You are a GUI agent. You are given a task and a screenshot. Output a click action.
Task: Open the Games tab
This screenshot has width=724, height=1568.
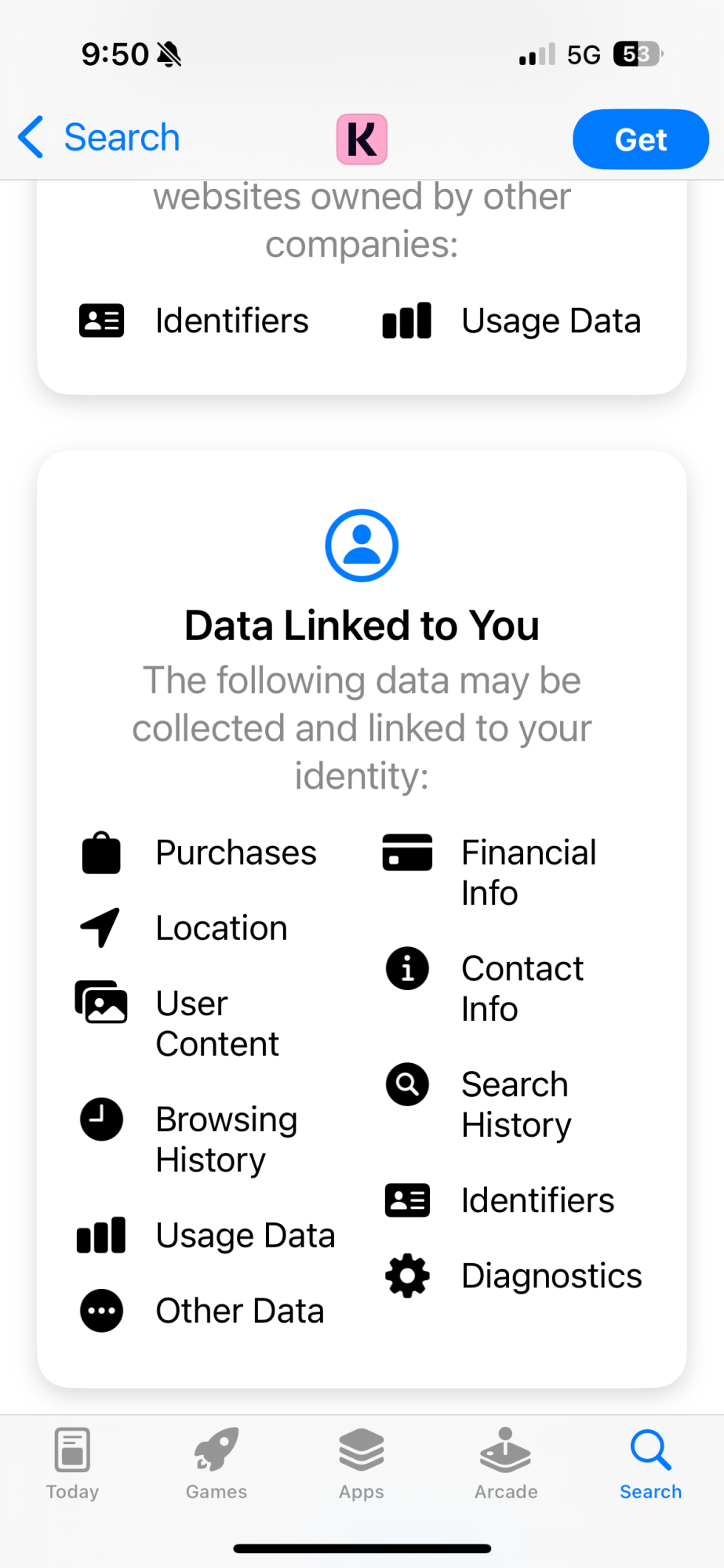[x=216, y=1463]
